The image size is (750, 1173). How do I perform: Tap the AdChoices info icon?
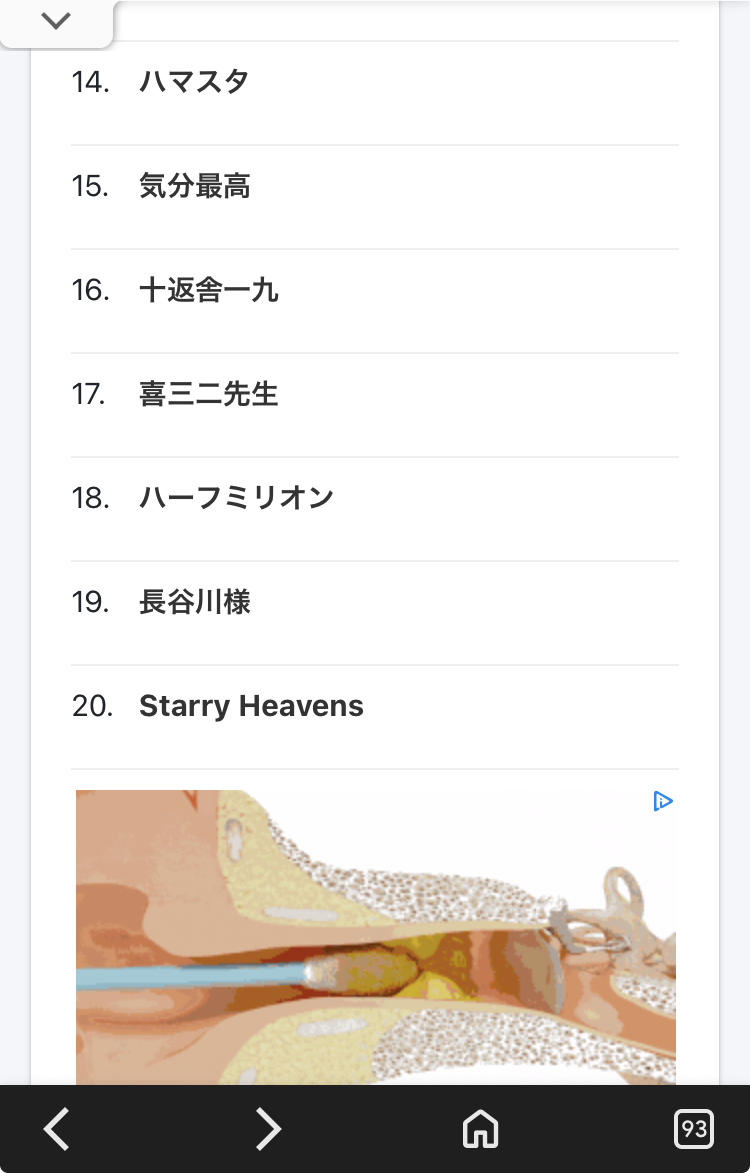[662, 802]
